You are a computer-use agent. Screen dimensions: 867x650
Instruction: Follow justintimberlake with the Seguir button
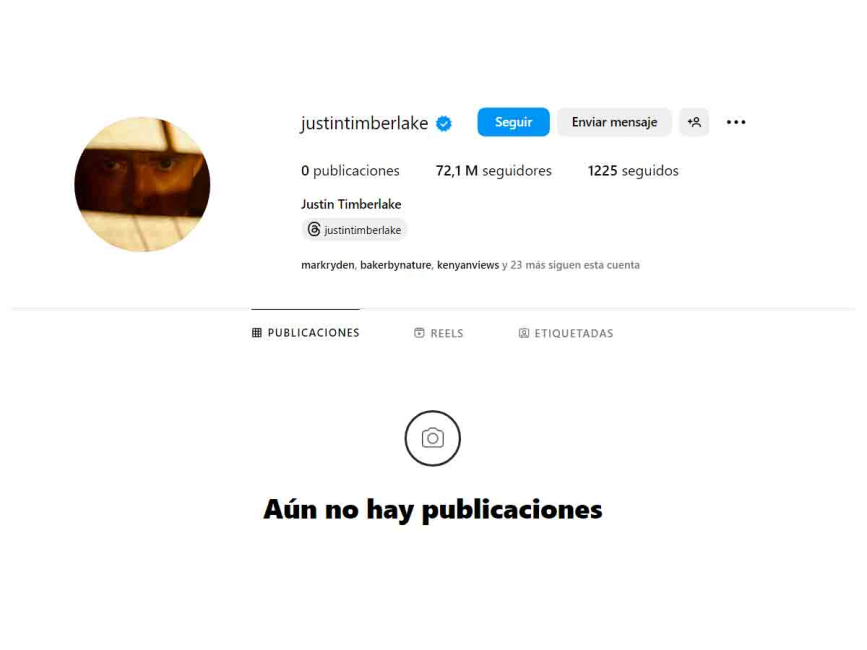coord(513,122)
